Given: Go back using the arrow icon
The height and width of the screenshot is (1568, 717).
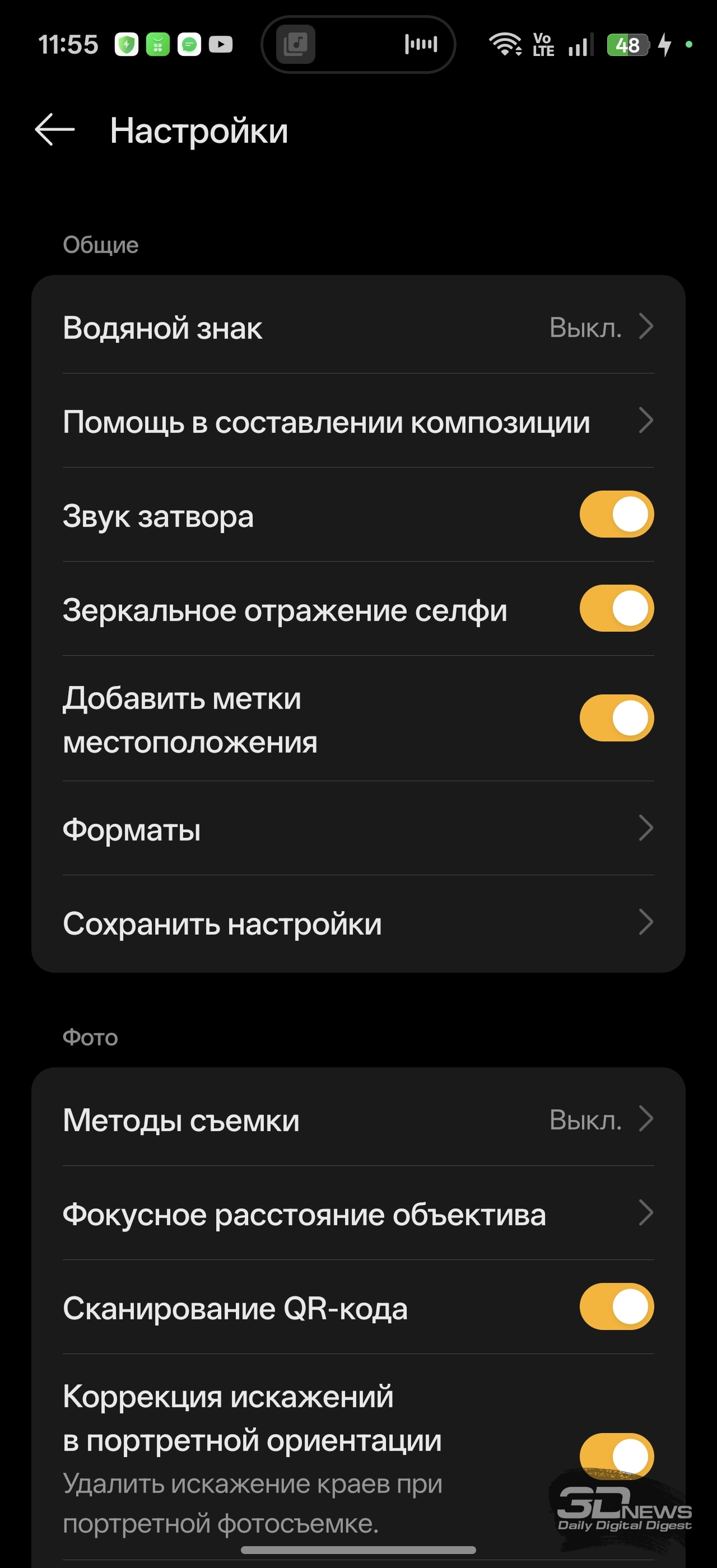Looking at the screenshot, I should point(55,130).
